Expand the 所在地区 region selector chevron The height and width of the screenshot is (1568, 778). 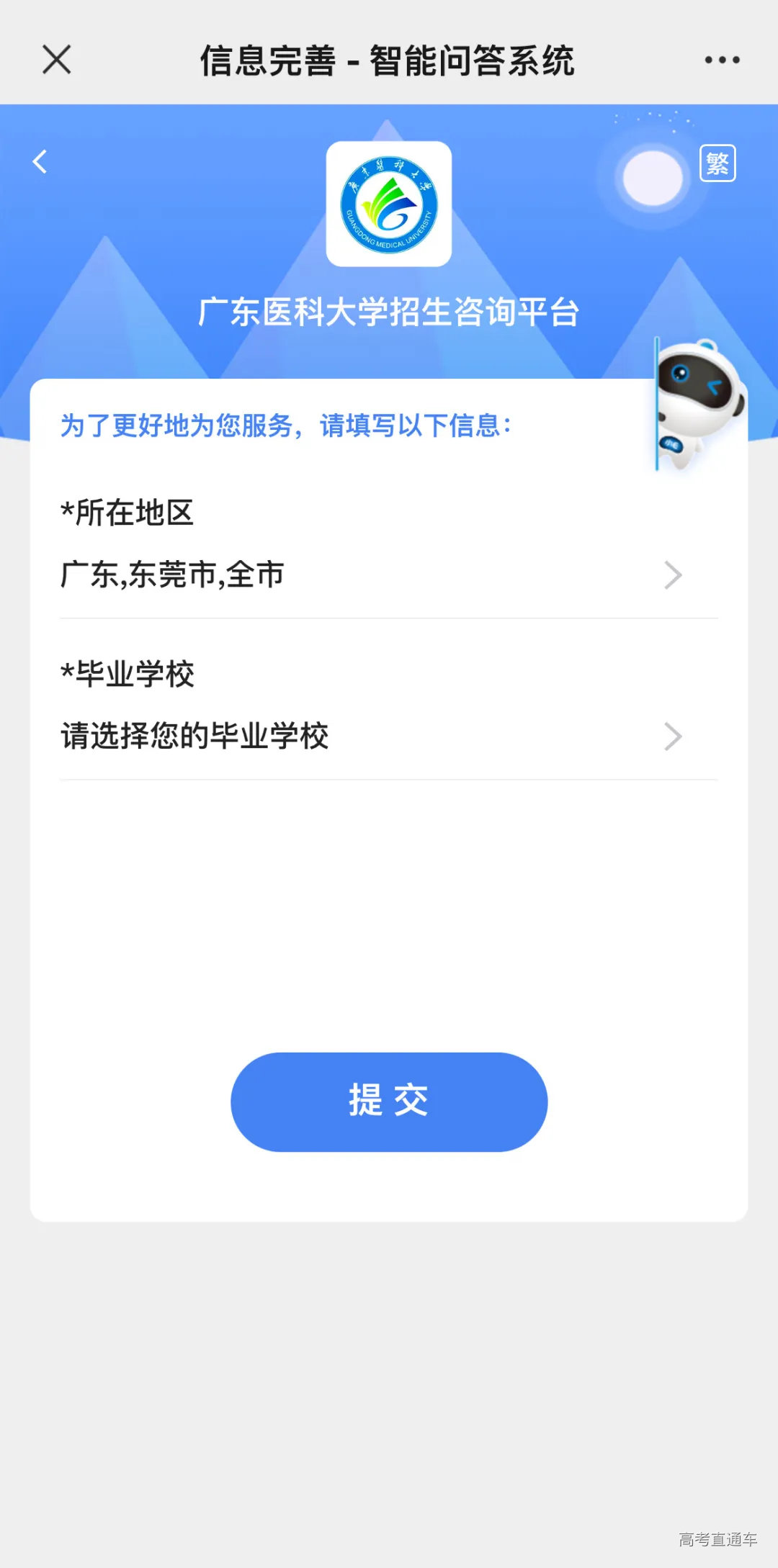point(673,575)
